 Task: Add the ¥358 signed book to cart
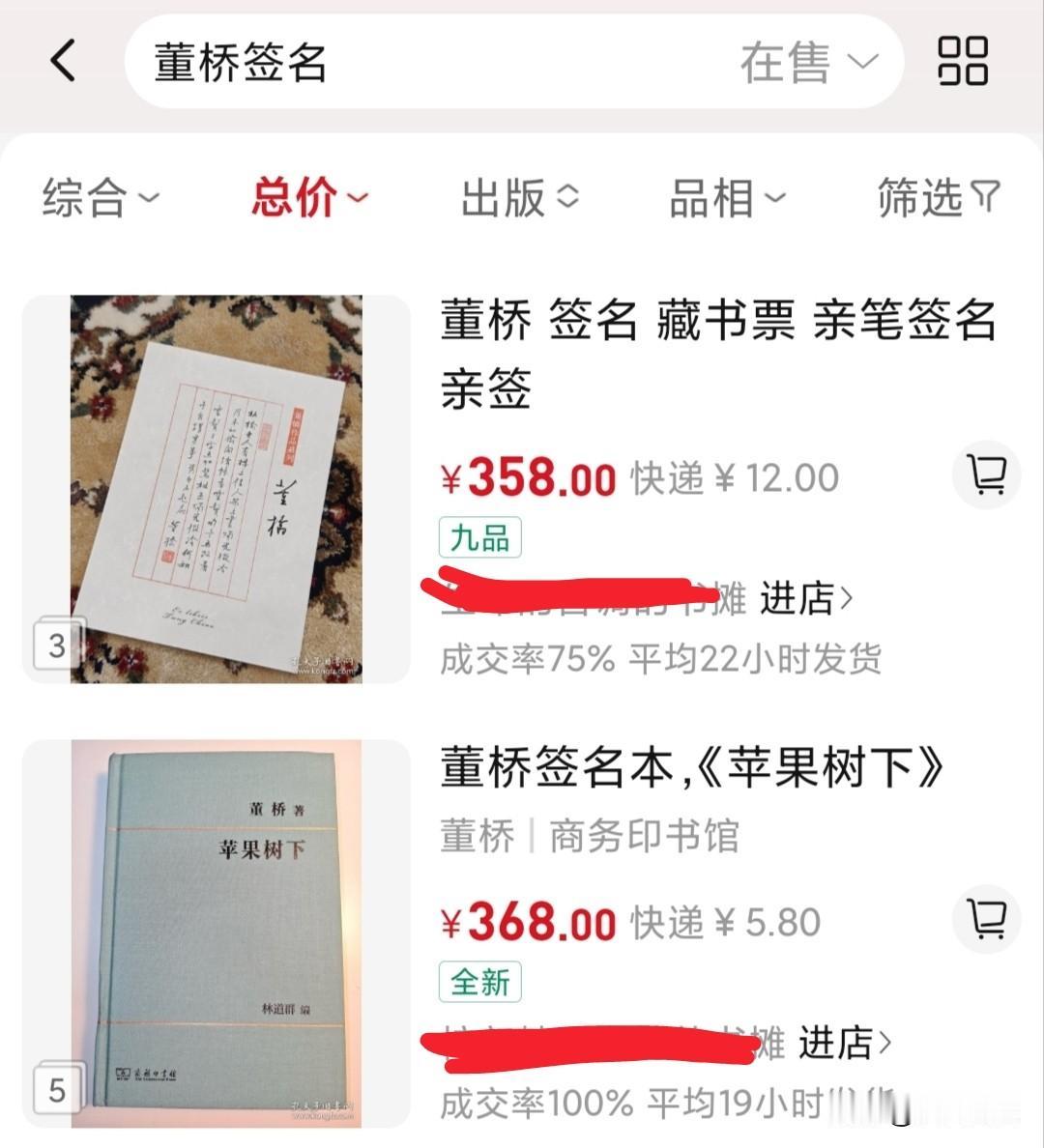coord(985,475)
